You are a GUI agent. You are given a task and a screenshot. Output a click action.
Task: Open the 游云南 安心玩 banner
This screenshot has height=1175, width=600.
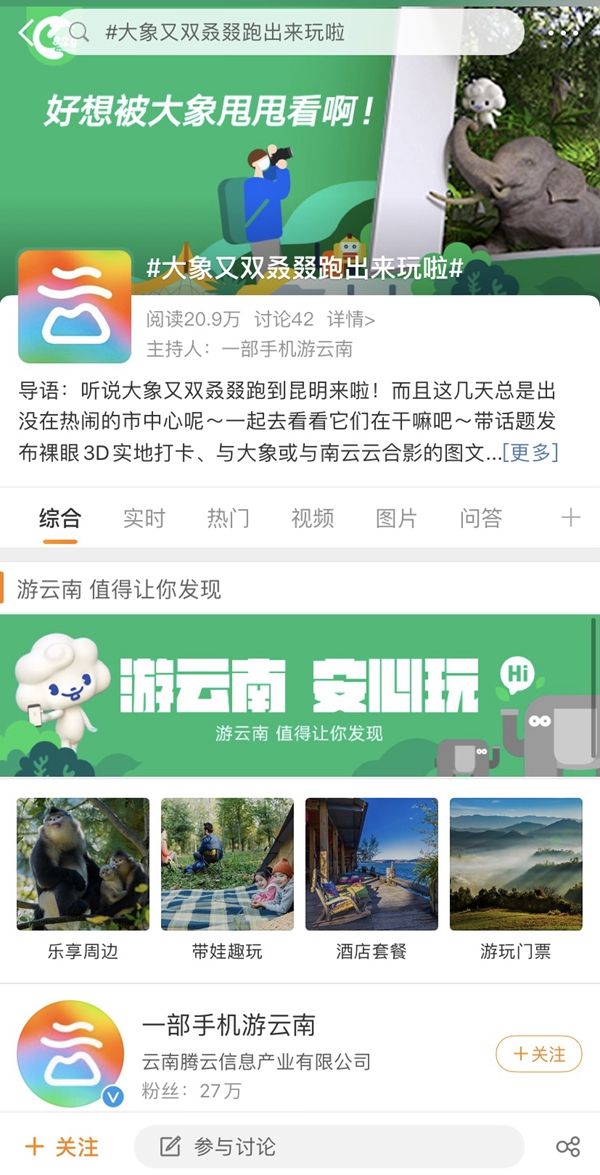pyautogui.click(x=300, y=697)
